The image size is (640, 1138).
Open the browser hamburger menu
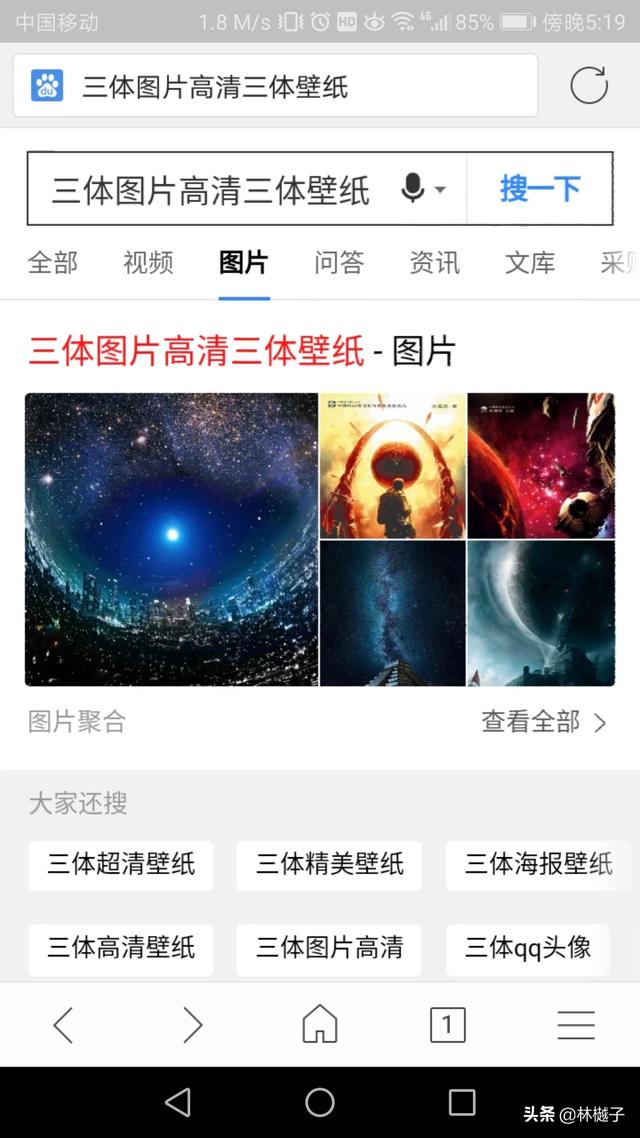click(576, 1025)
